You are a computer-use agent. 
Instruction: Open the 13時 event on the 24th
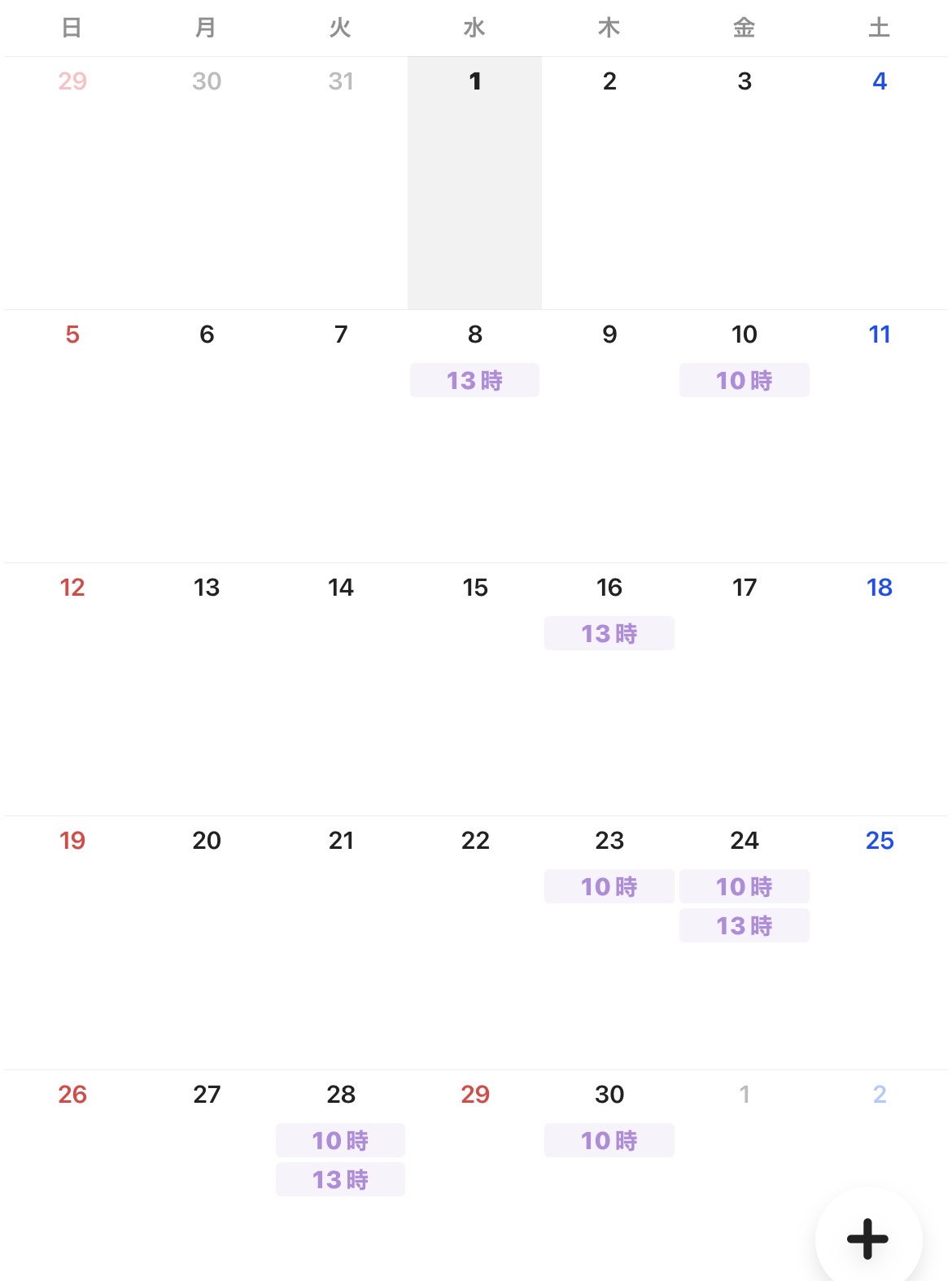coord(744,925)
